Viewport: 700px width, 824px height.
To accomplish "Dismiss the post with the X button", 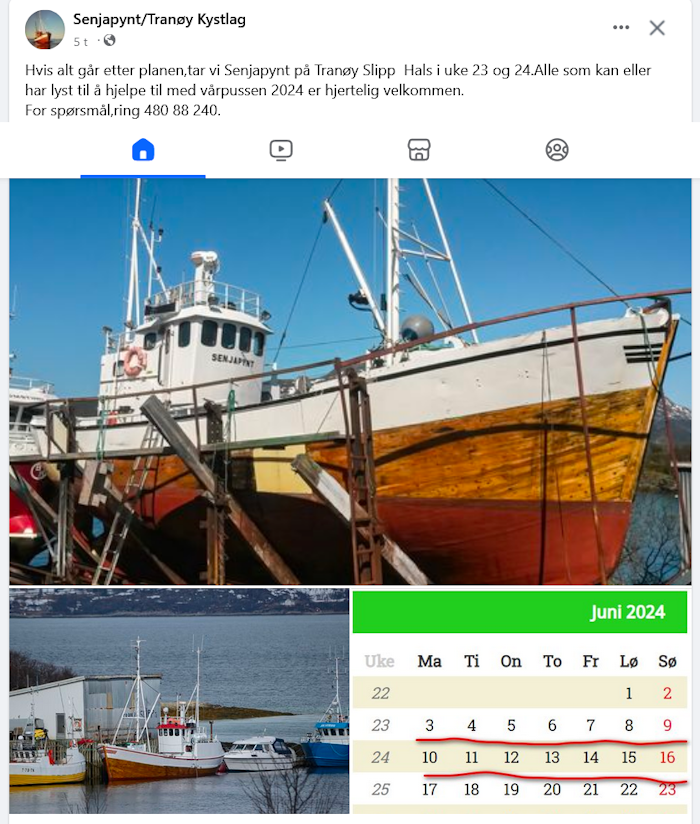I will [657, 28].
